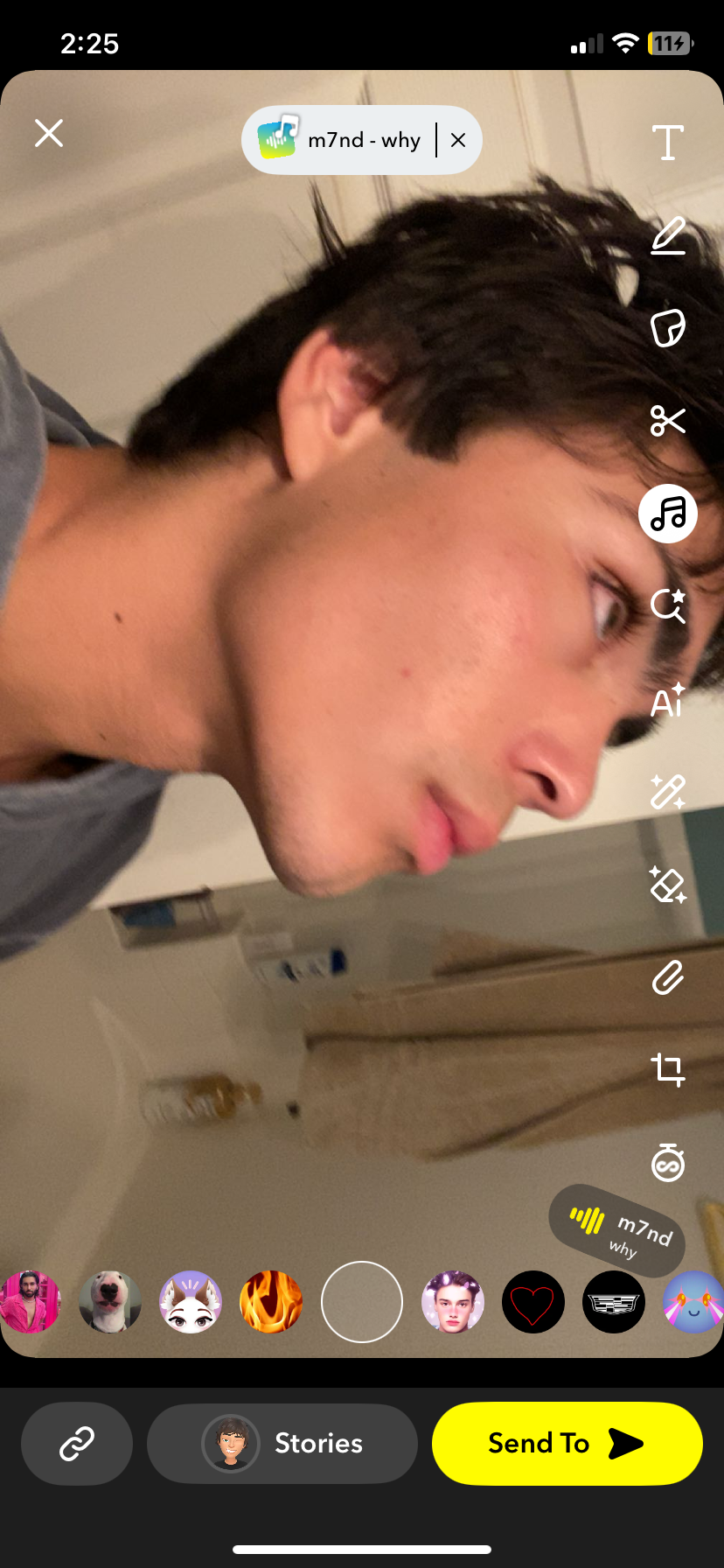Select the fire lens

[271, 1301]
